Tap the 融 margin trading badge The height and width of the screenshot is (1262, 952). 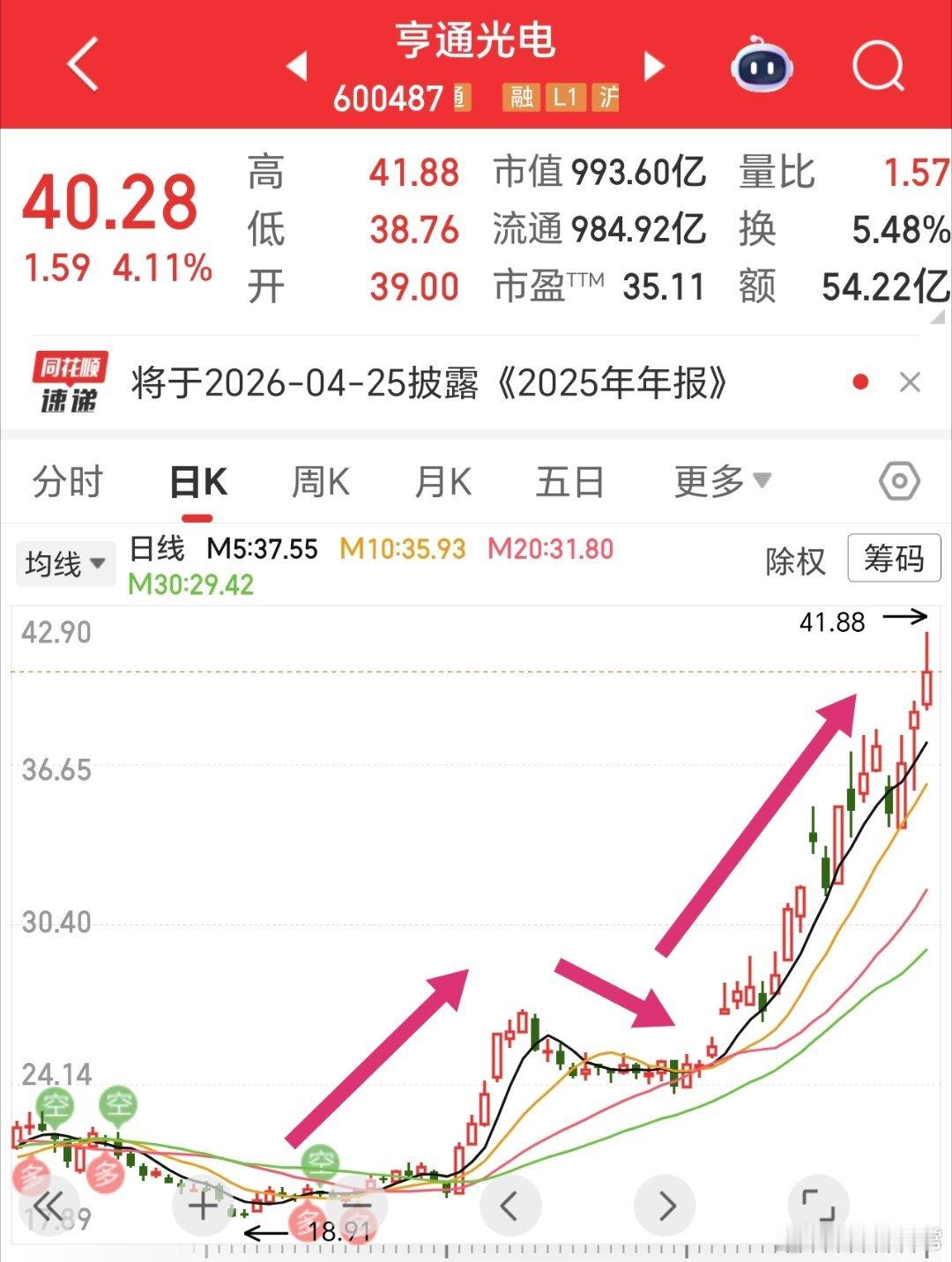tap(521, 99)
